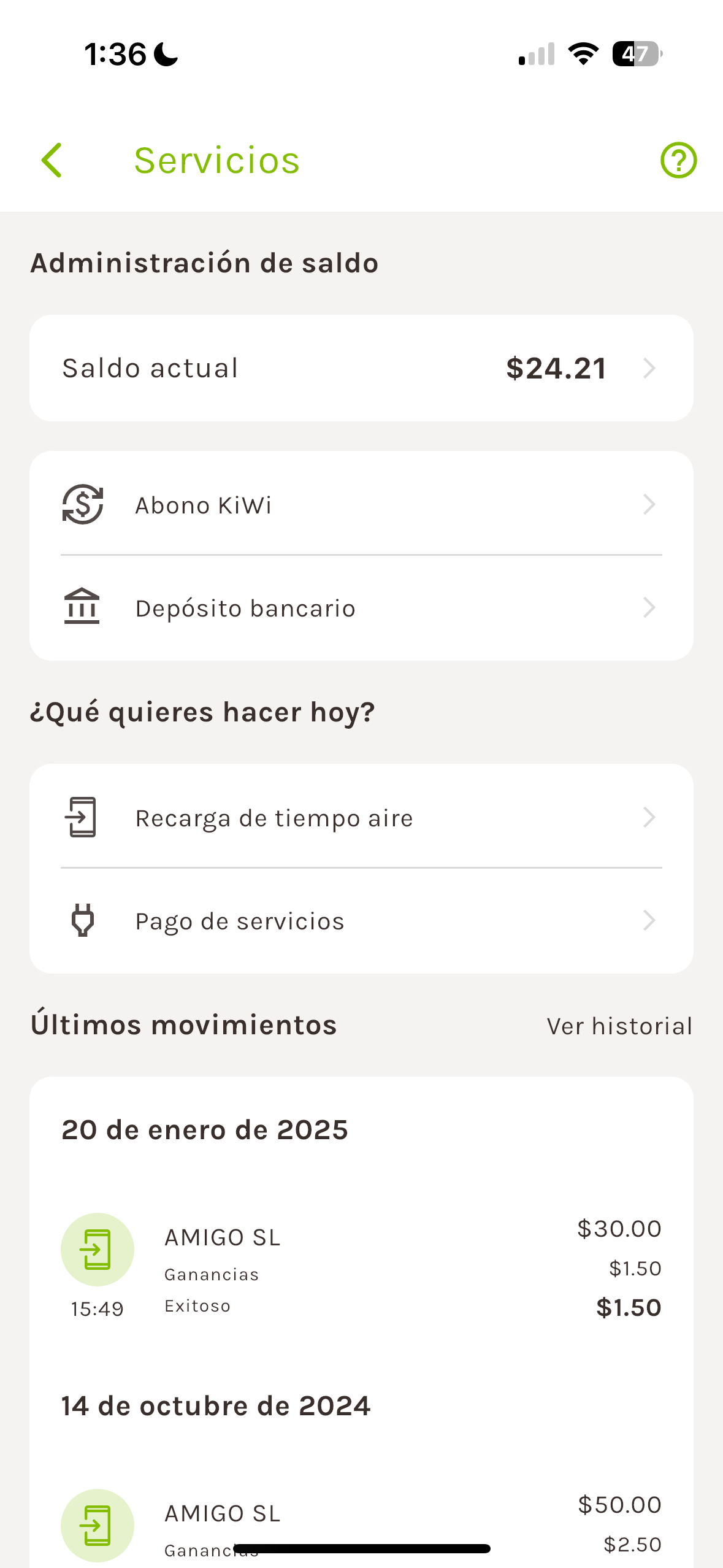Image resolution: width=723 pixels, height=1568 pixels.
Task: Open Pago de servicios
Action: 361,921
